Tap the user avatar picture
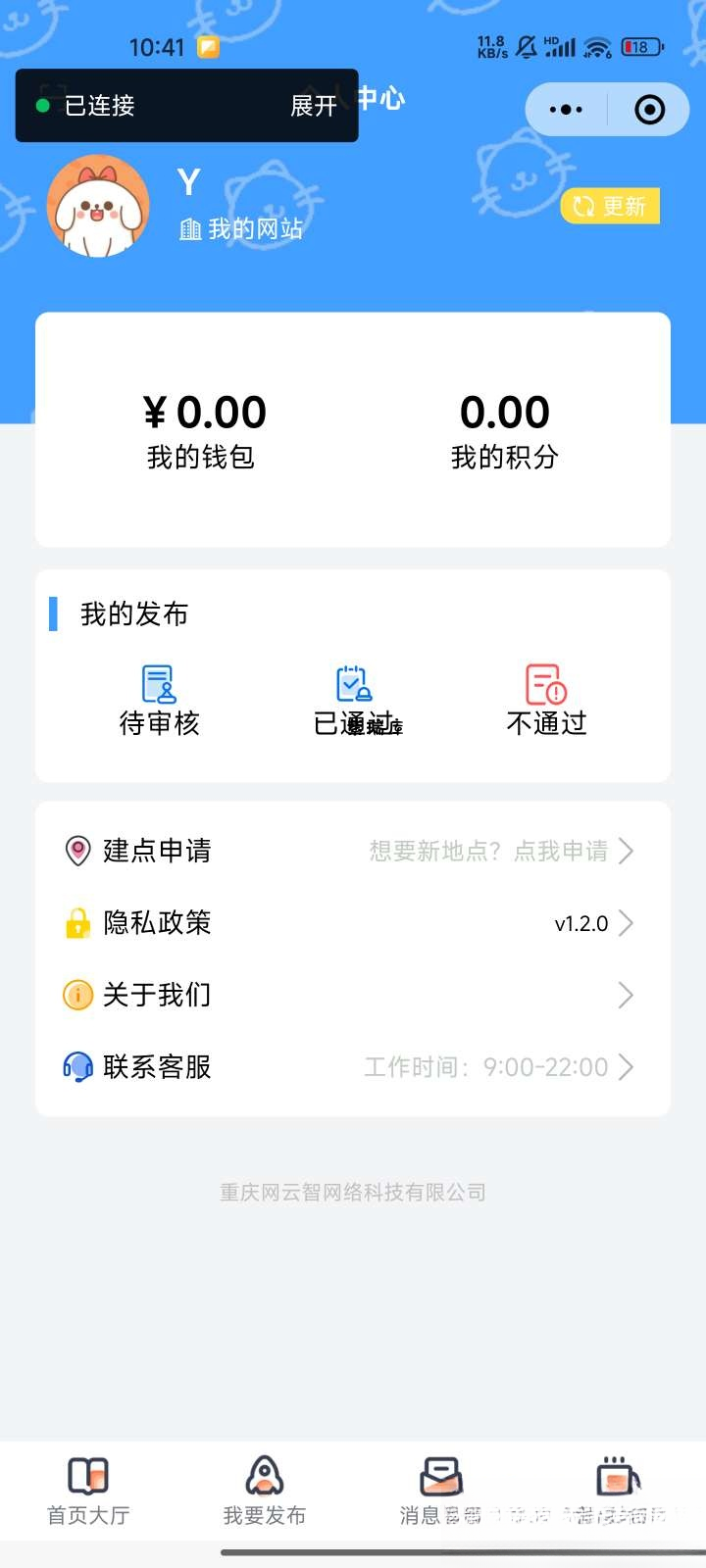 [98, 206]
